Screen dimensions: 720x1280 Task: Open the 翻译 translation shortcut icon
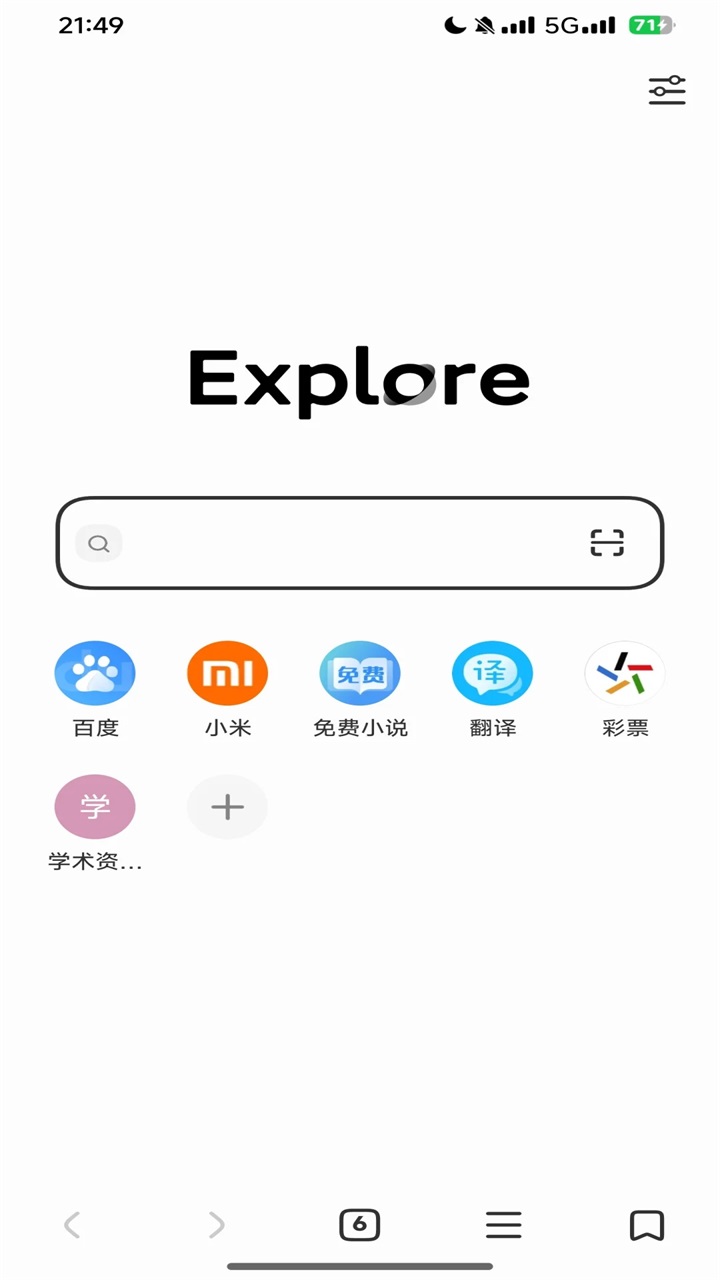pyautogui.click(x=491, y=672)
